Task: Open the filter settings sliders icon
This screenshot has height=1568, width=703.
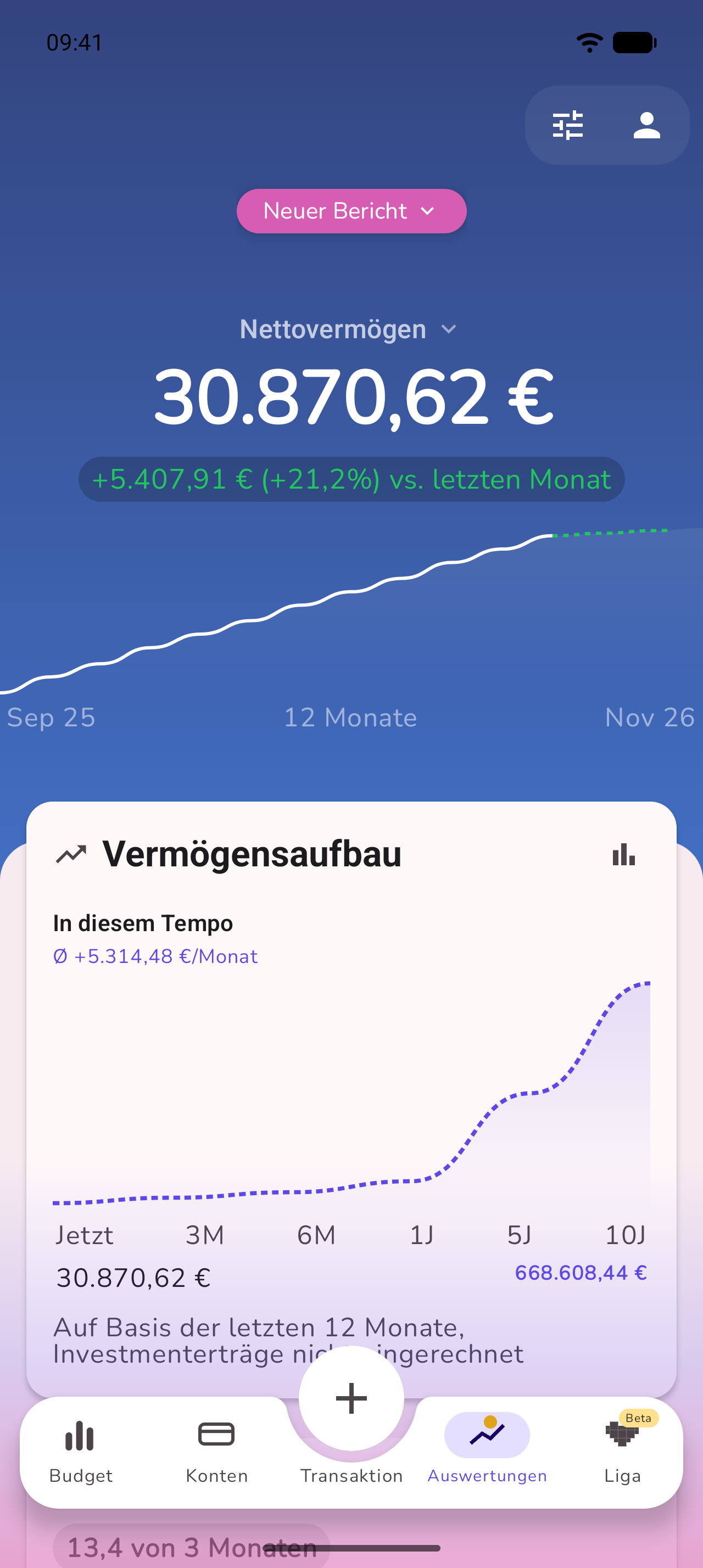Action: tap(567, 125)
